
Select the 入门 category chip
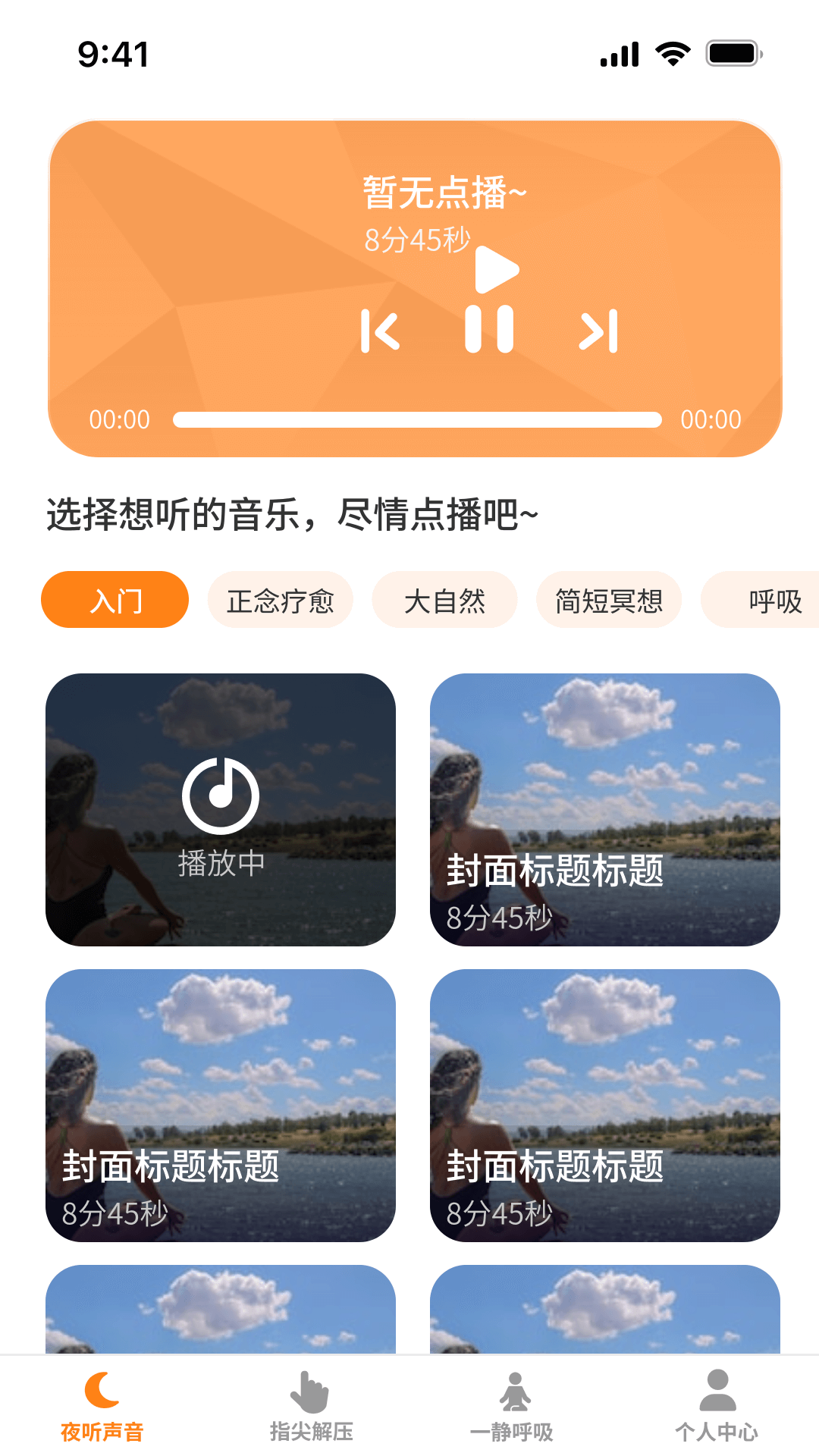tap(115, 600)
